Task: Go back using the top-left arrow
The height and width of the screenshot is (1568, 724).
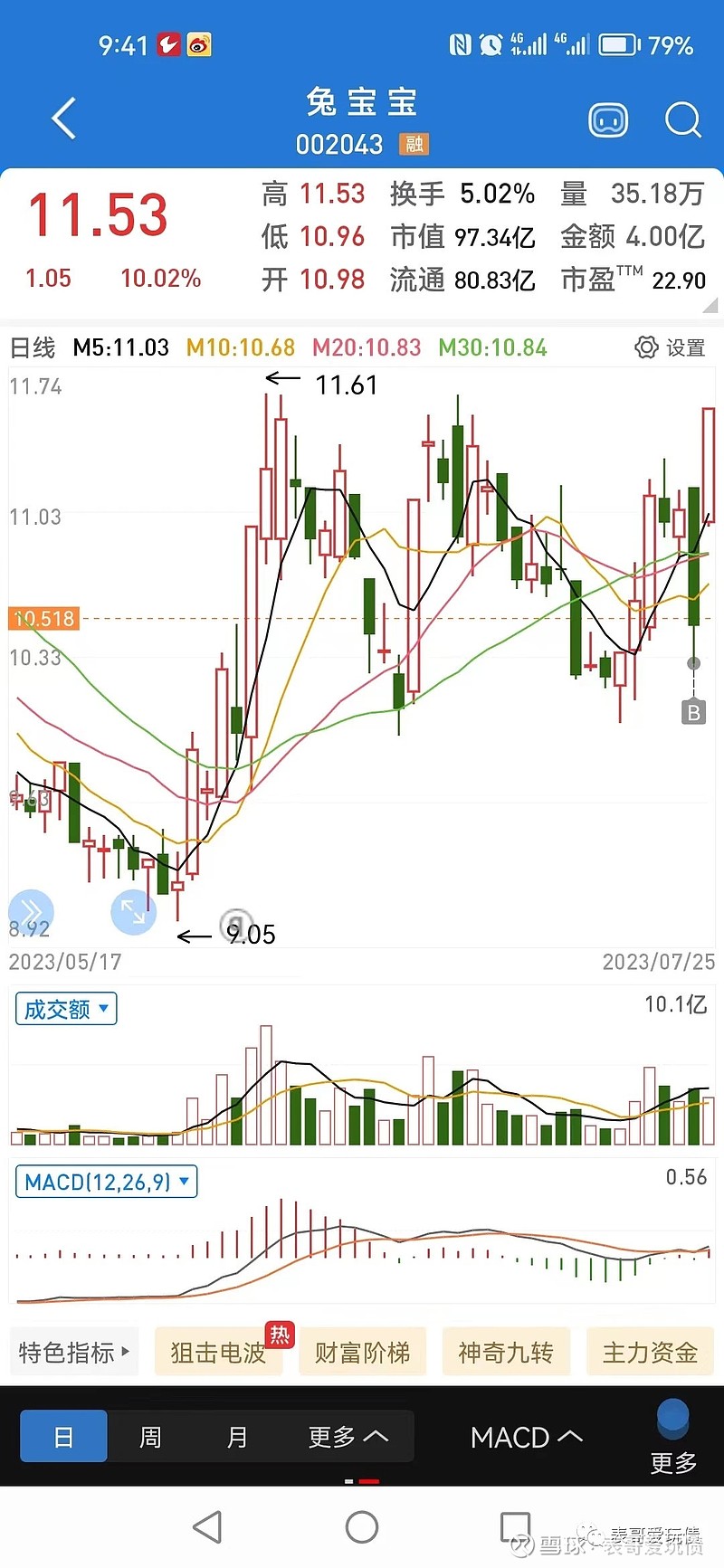Action: click(x=63, y=119)
